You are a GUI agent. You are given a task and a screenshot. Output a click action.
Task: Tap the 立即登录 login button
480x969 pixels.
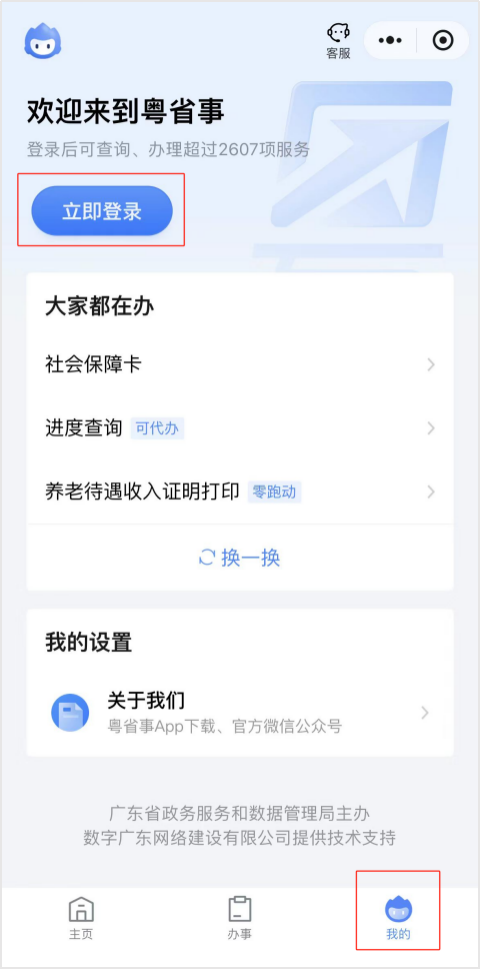[x=102, y=211]
